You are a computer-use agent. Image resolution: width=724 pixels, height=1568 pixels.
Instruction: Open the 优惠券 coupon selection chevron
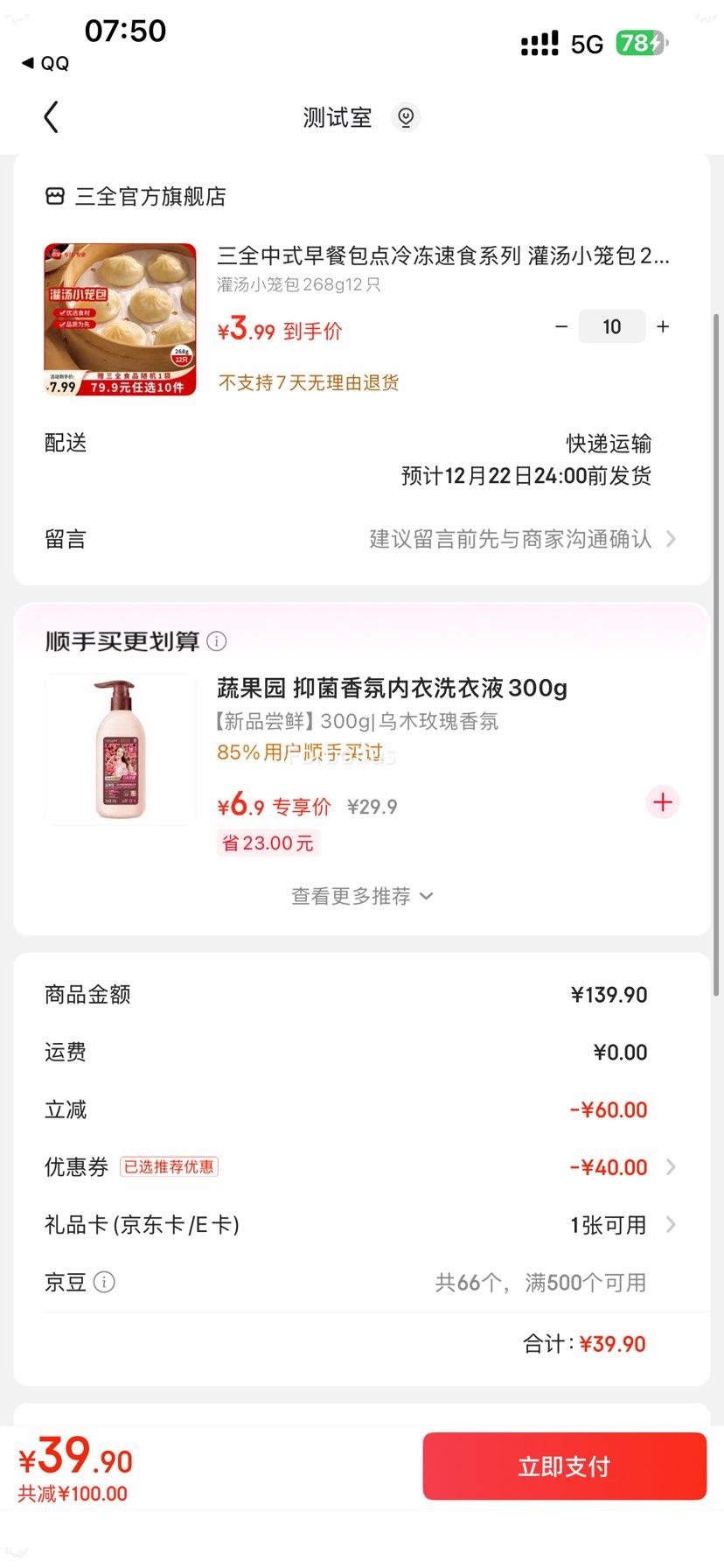(671, 1166)
